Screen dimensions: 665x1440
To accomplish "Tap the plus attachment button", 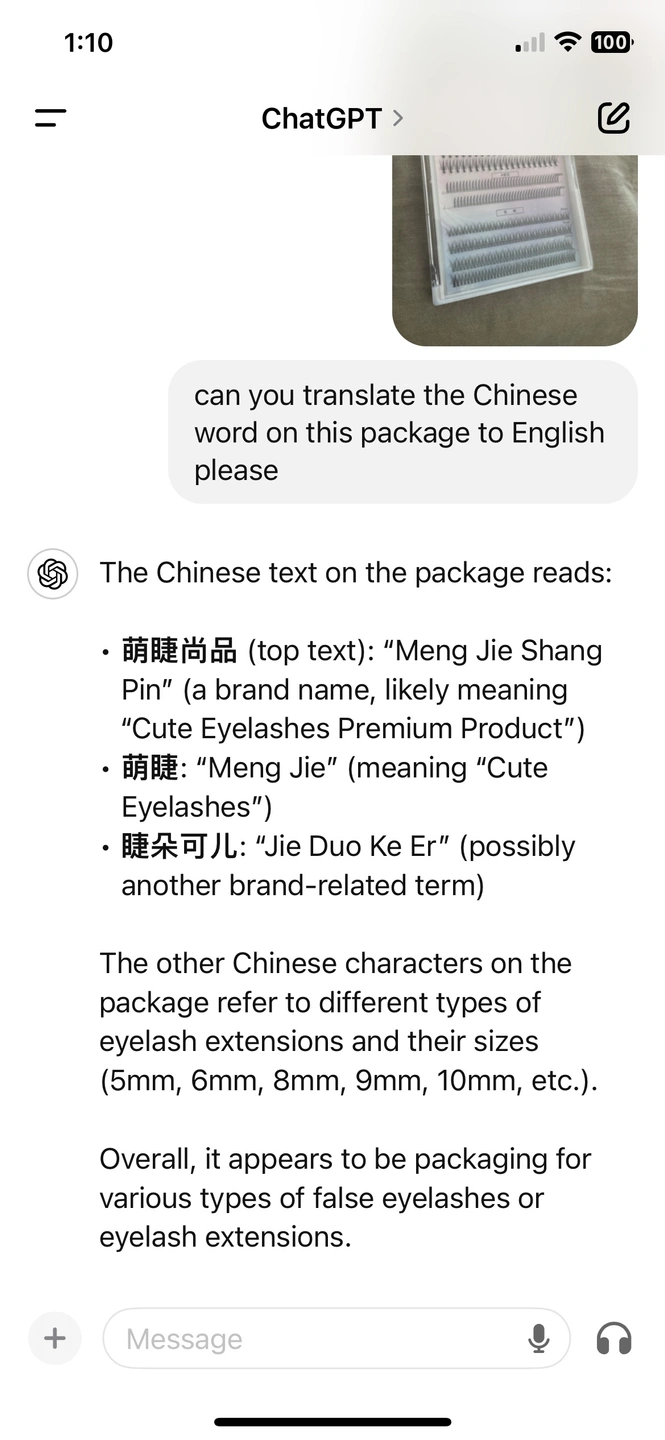I will tap(55, 1338).
